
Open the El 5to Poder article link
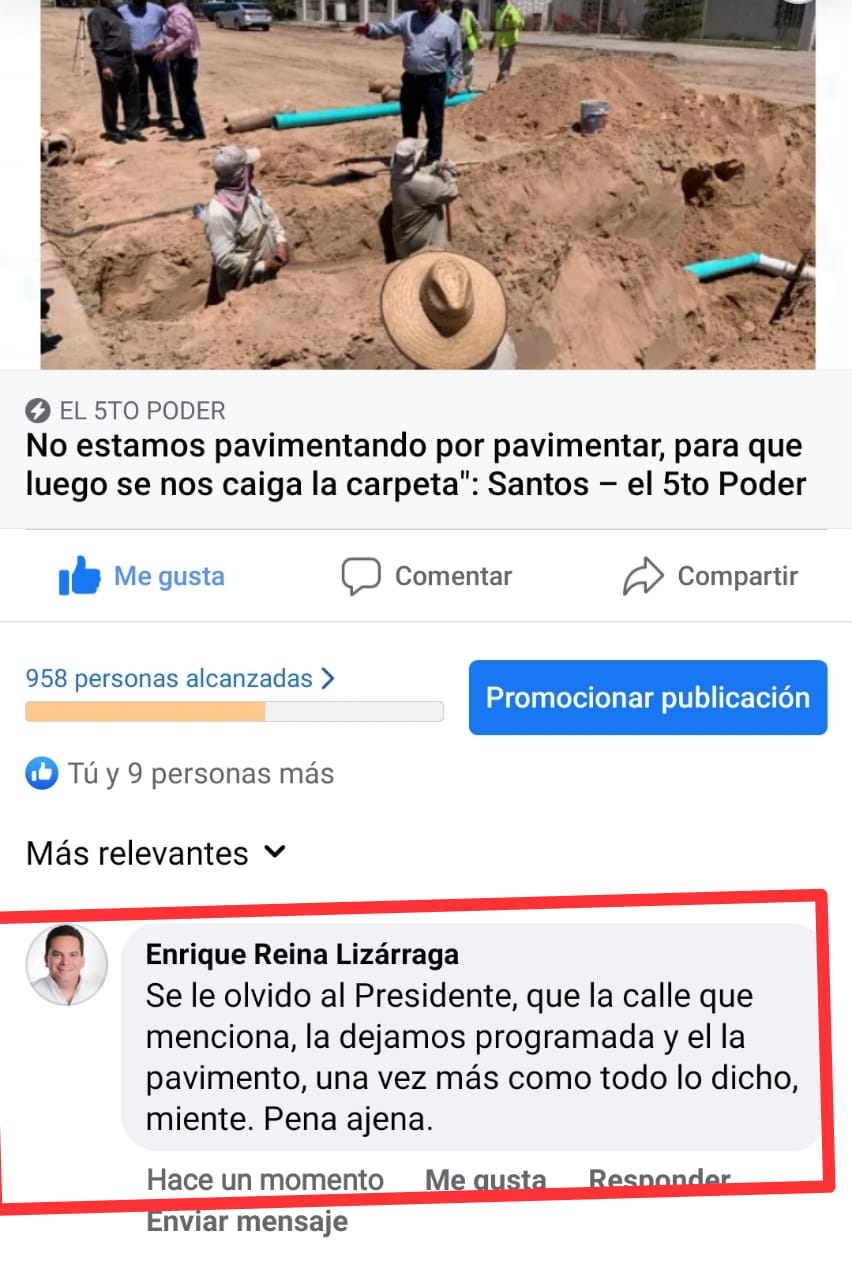[x=415, y=465]
